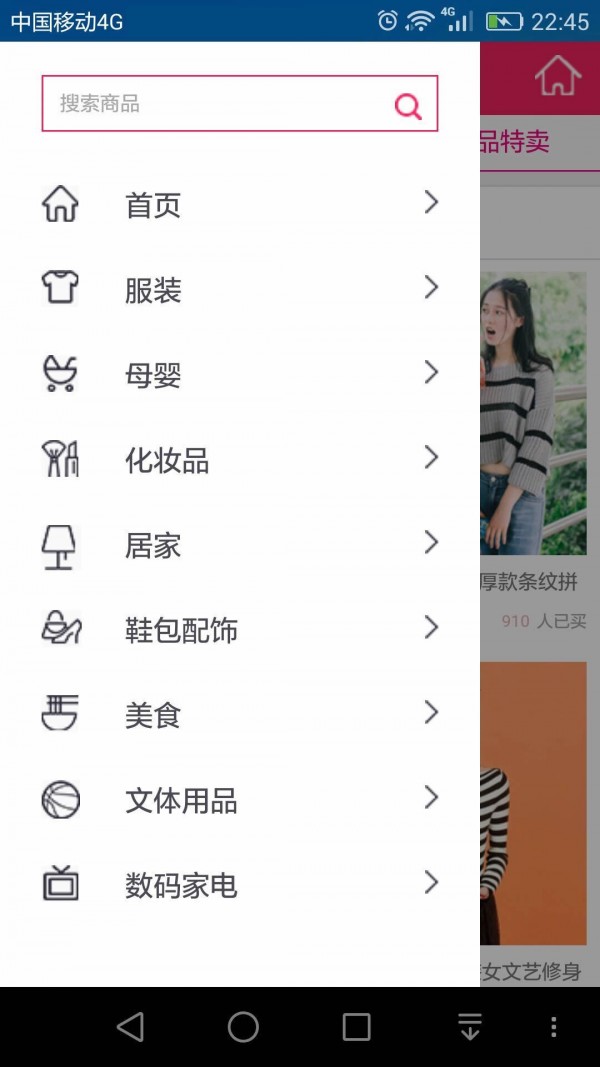Tap the magnifier search icon
This screenshot has width=600, height=1067.
[408, 105]
